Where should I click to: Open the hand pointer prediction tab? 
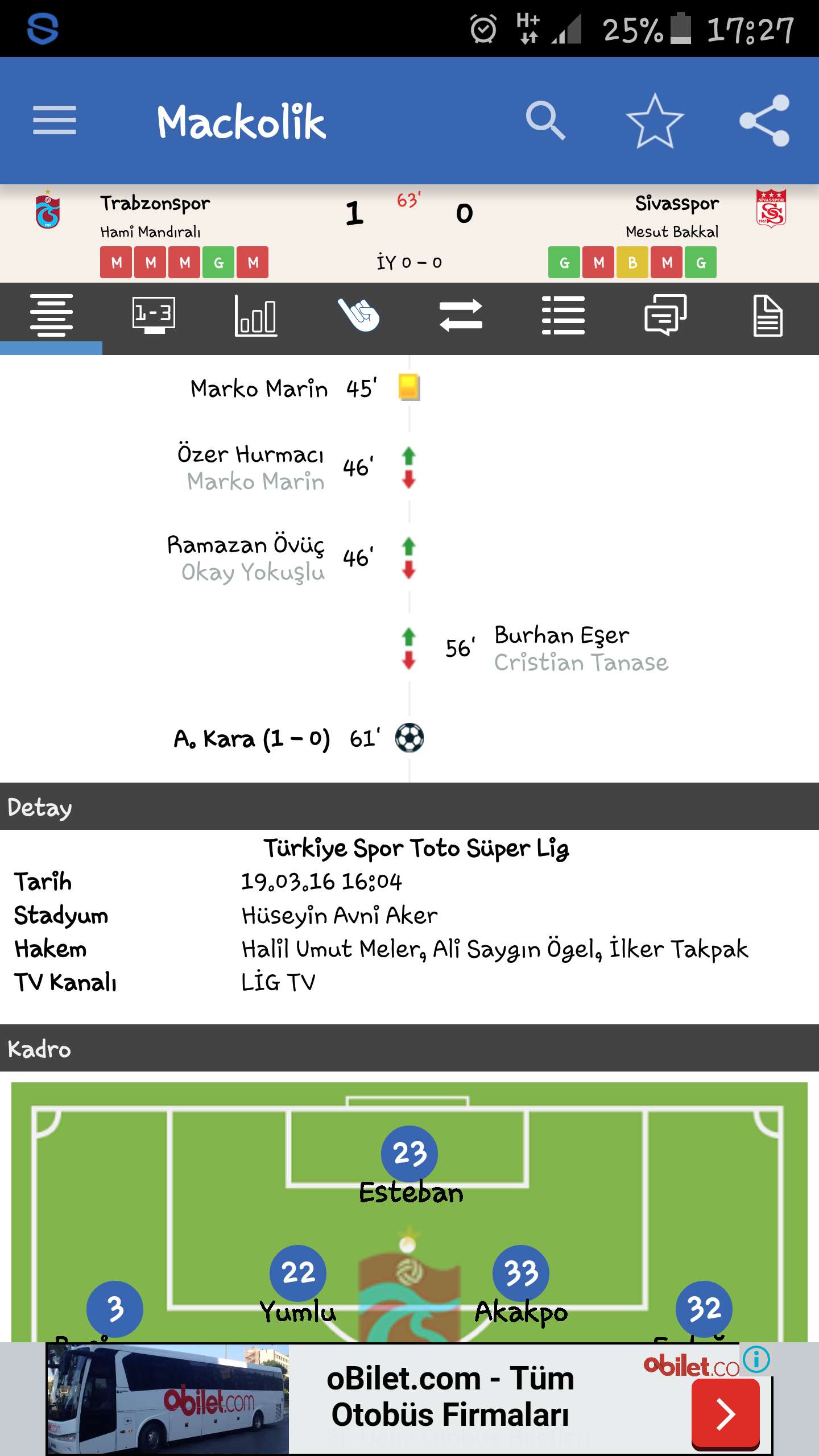358,315
